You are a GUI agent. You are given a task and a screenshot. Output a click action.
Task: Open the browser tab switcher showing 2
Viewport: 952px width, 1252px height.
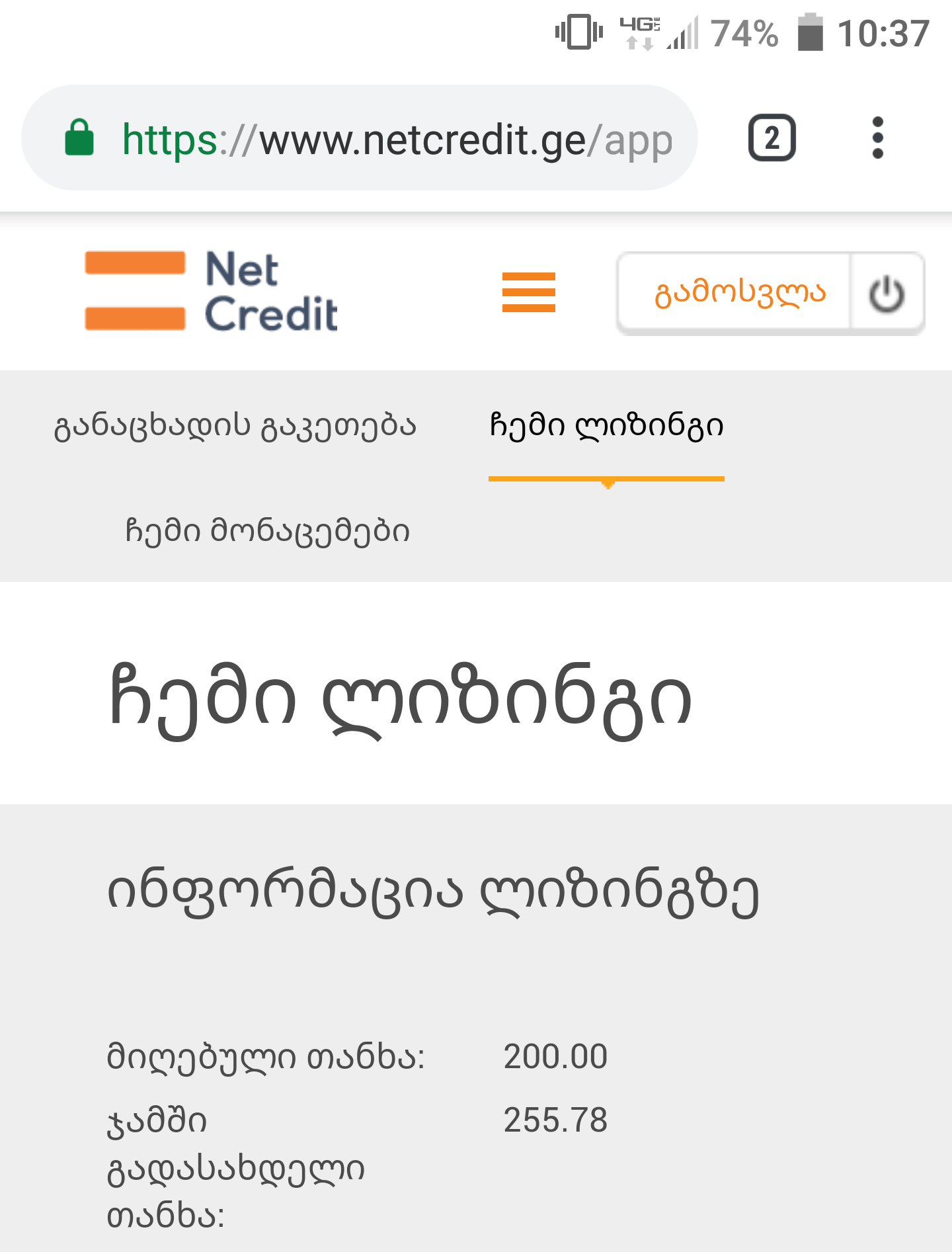click(772, 138)
